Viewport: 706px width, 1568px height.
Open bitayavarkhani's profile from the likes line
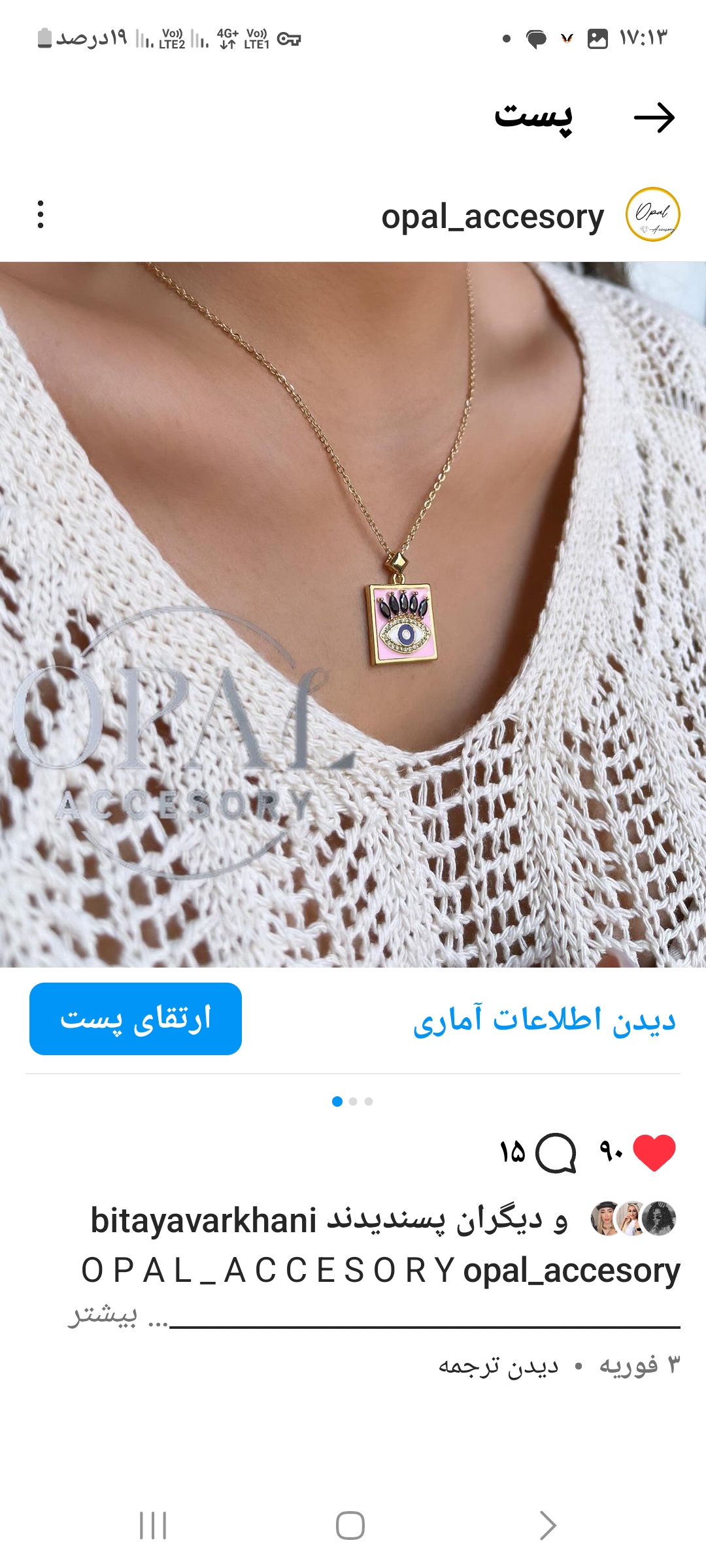click(203, 1220)
